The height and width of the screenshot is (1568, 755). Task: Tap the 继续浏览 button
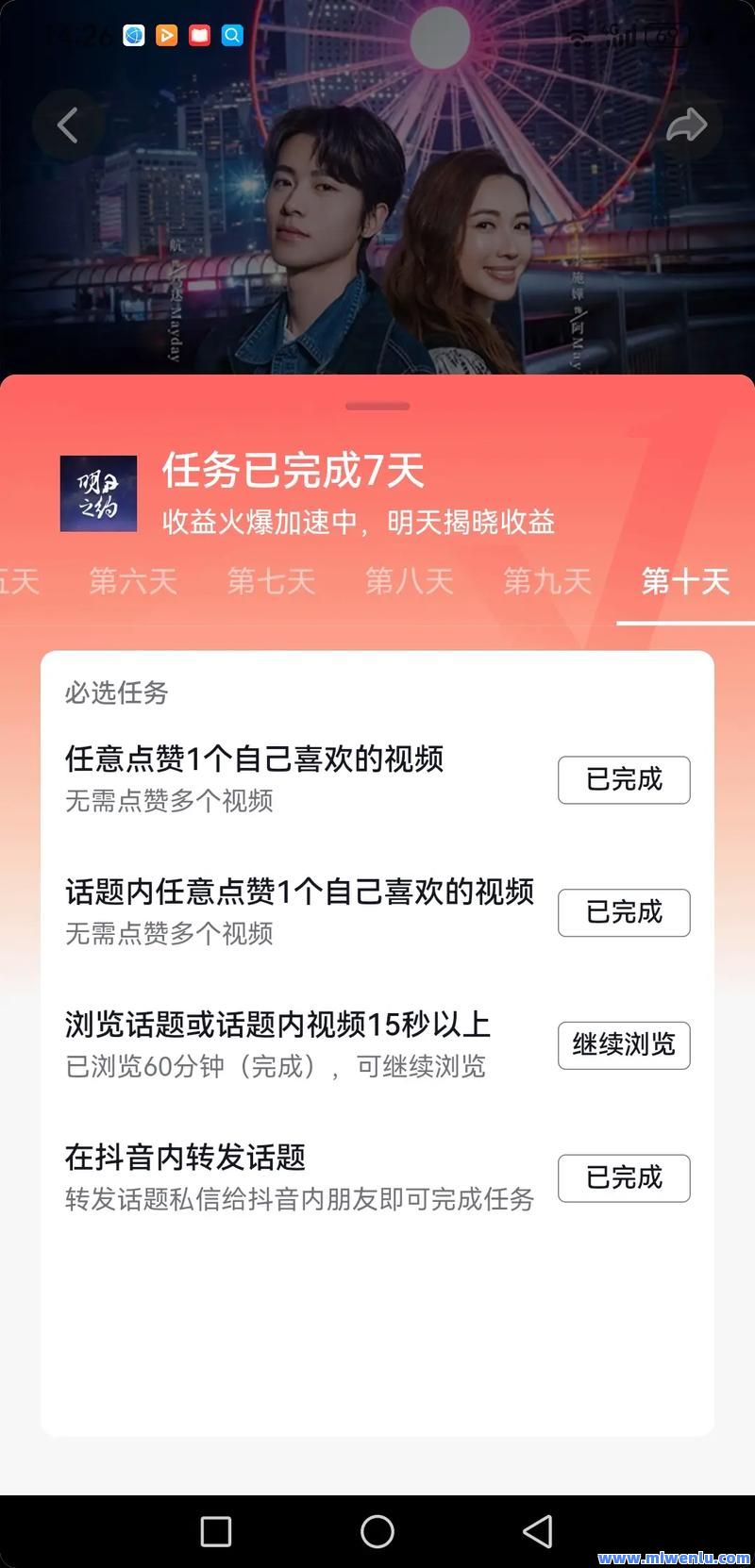coord(624,1045)
